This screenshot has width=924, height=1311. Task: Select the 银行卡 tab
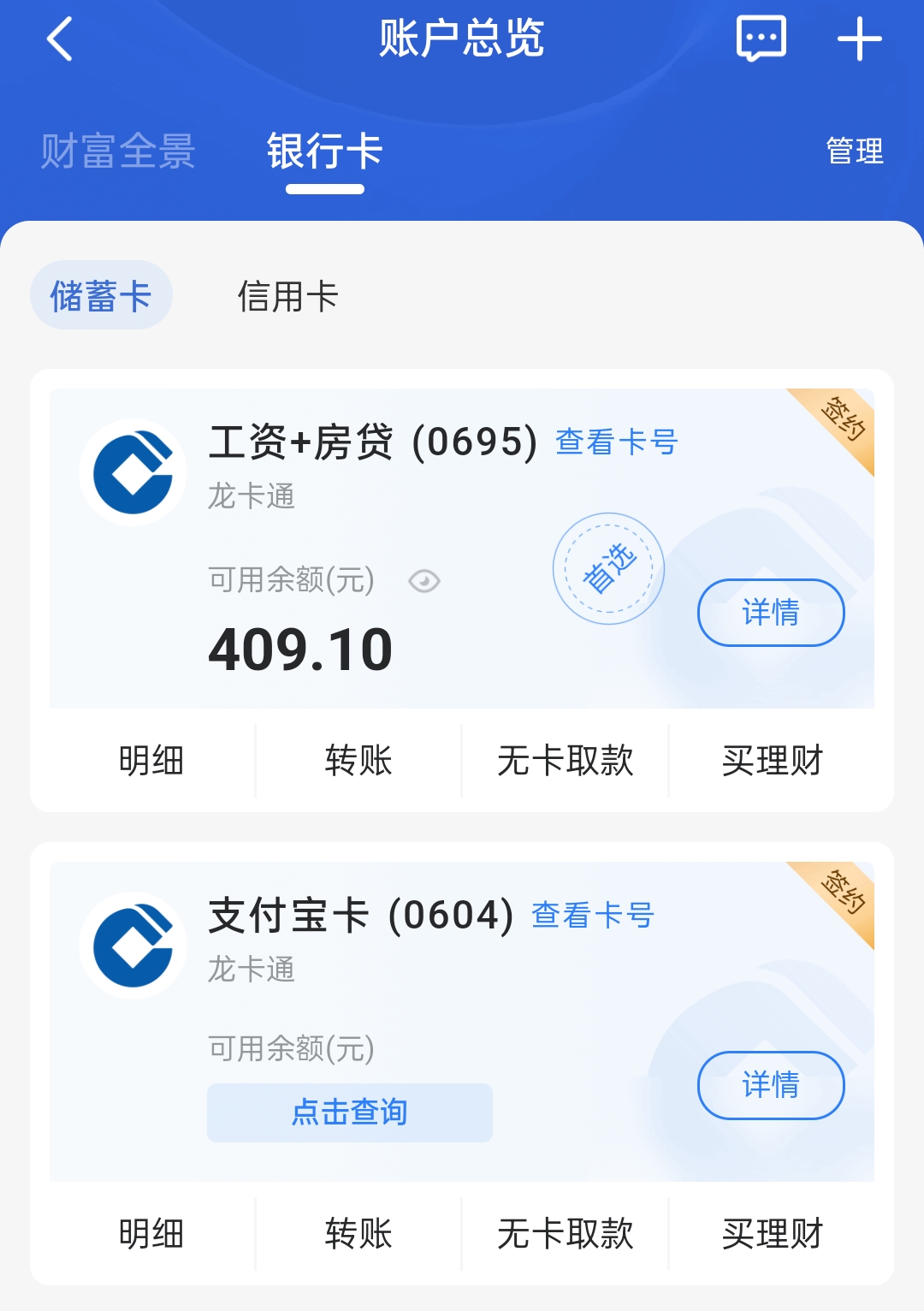tap(324, 151)
